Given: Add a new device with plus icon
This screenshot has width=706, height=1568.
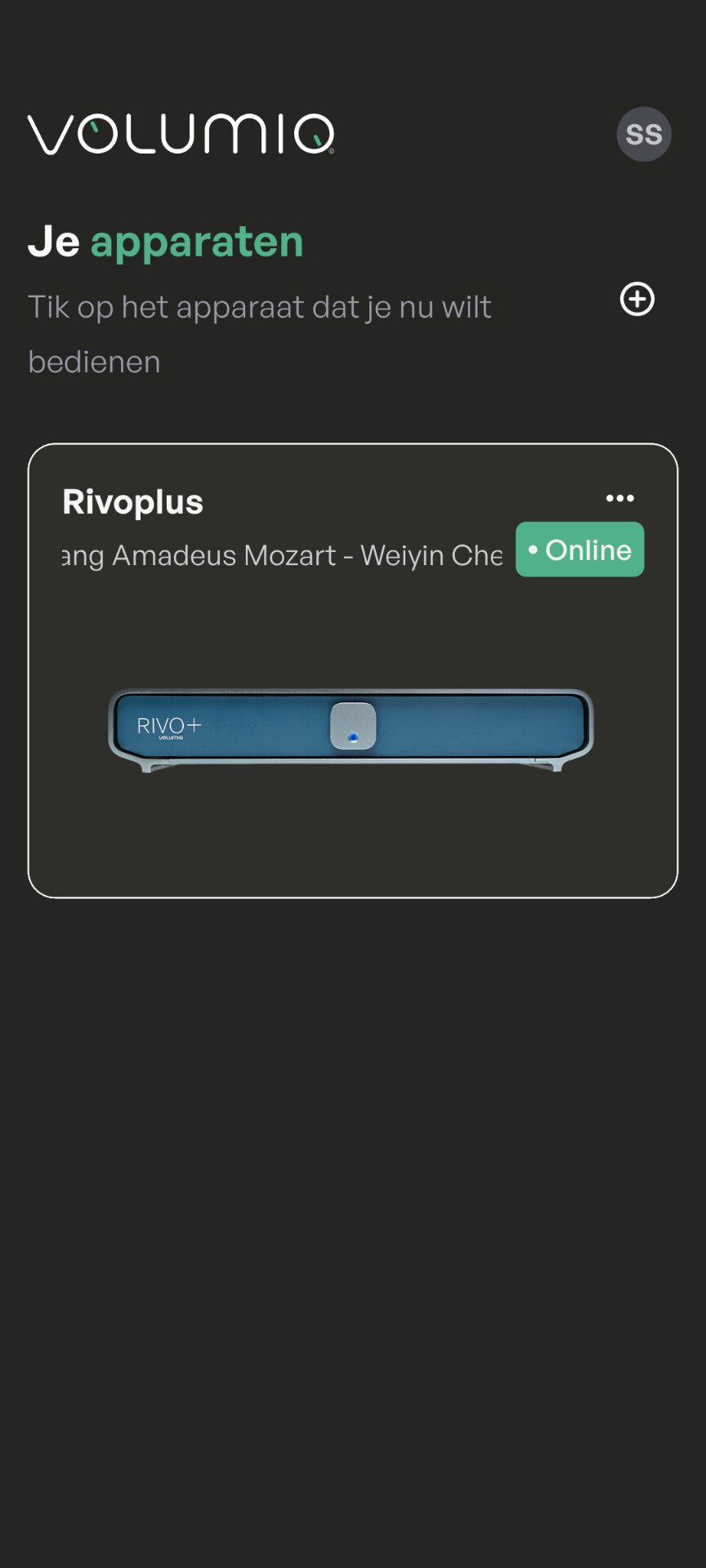Looking at the screenshot, I should pyautogui.click(x=637, y=299).
